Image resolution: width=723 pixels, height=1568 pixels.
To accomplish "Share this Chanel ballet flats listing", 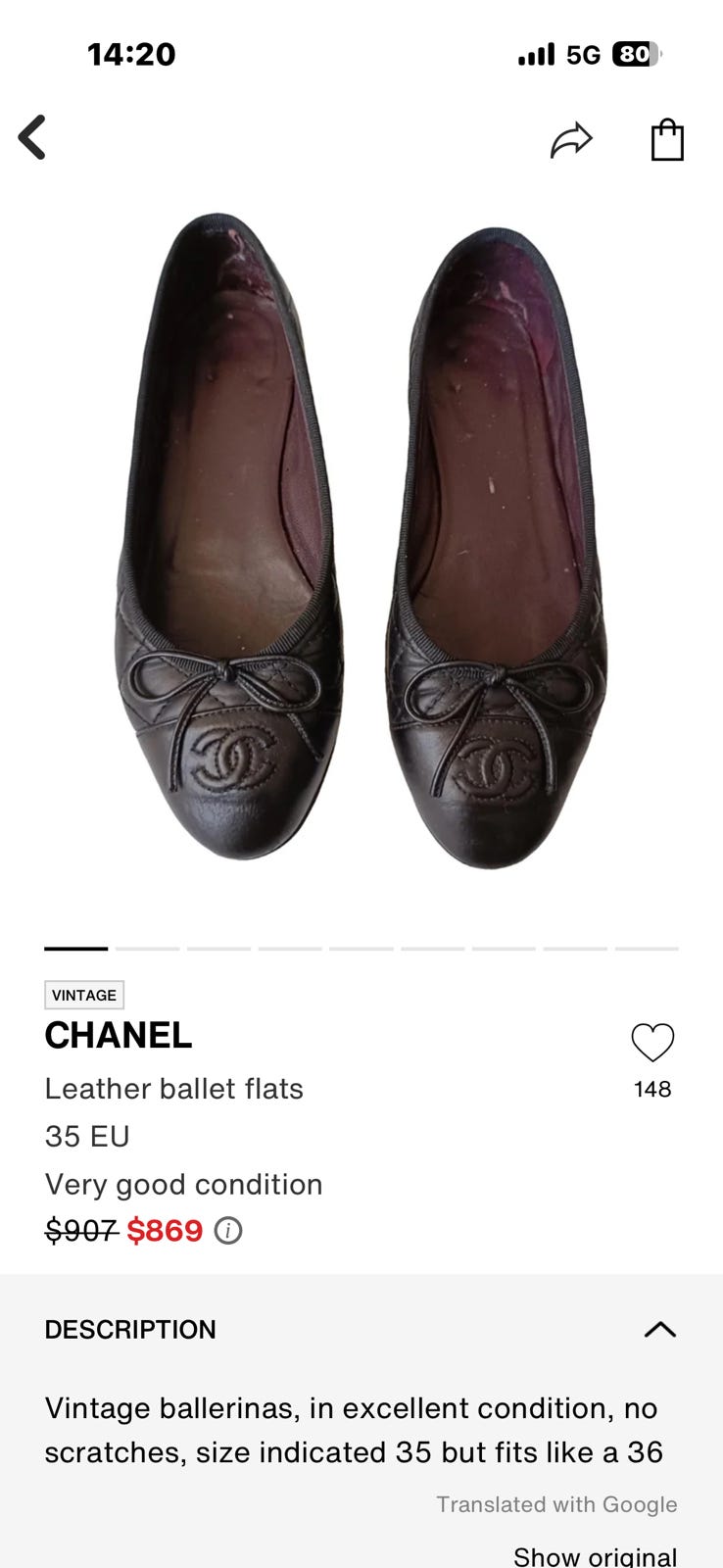I will click(x=571, y=140).
